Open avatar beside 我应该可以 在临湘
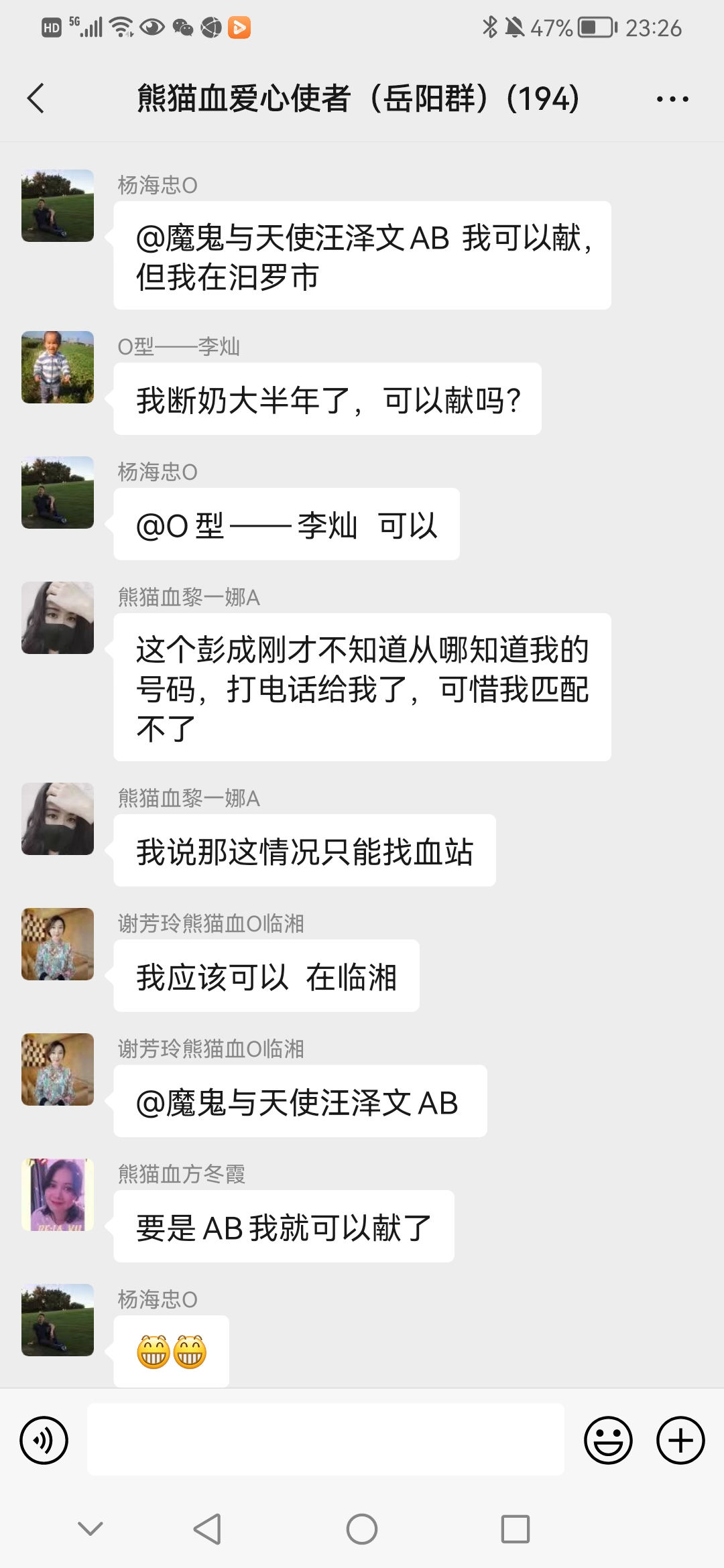The image size is (724, 1568). tap(58, 943)
